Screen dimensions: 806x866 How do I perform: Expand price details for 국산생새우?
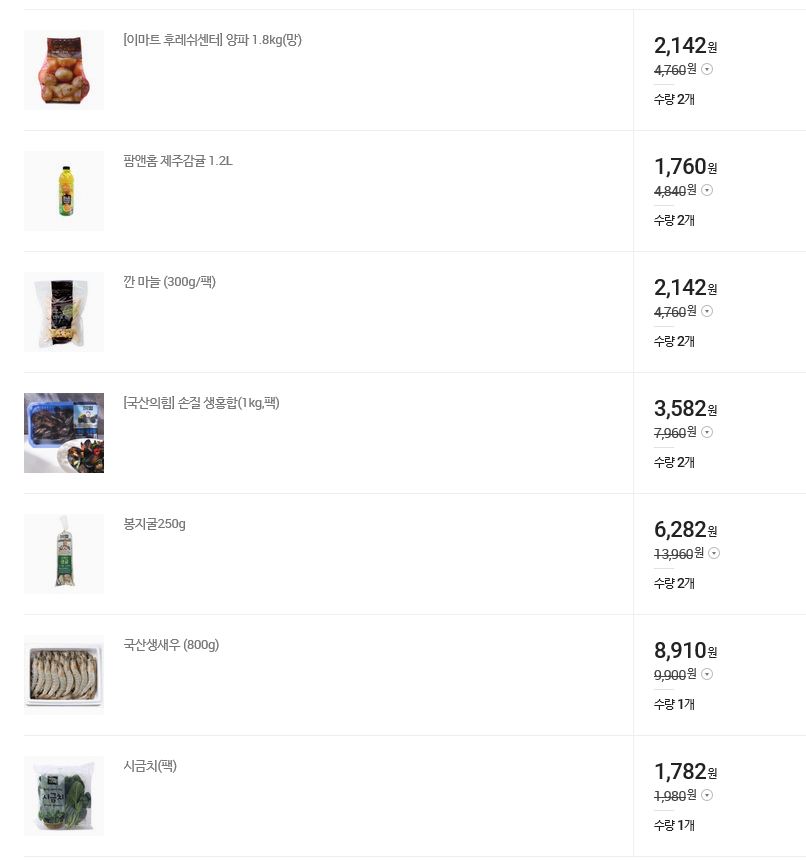pyautogui.click(x=707, y=674)
